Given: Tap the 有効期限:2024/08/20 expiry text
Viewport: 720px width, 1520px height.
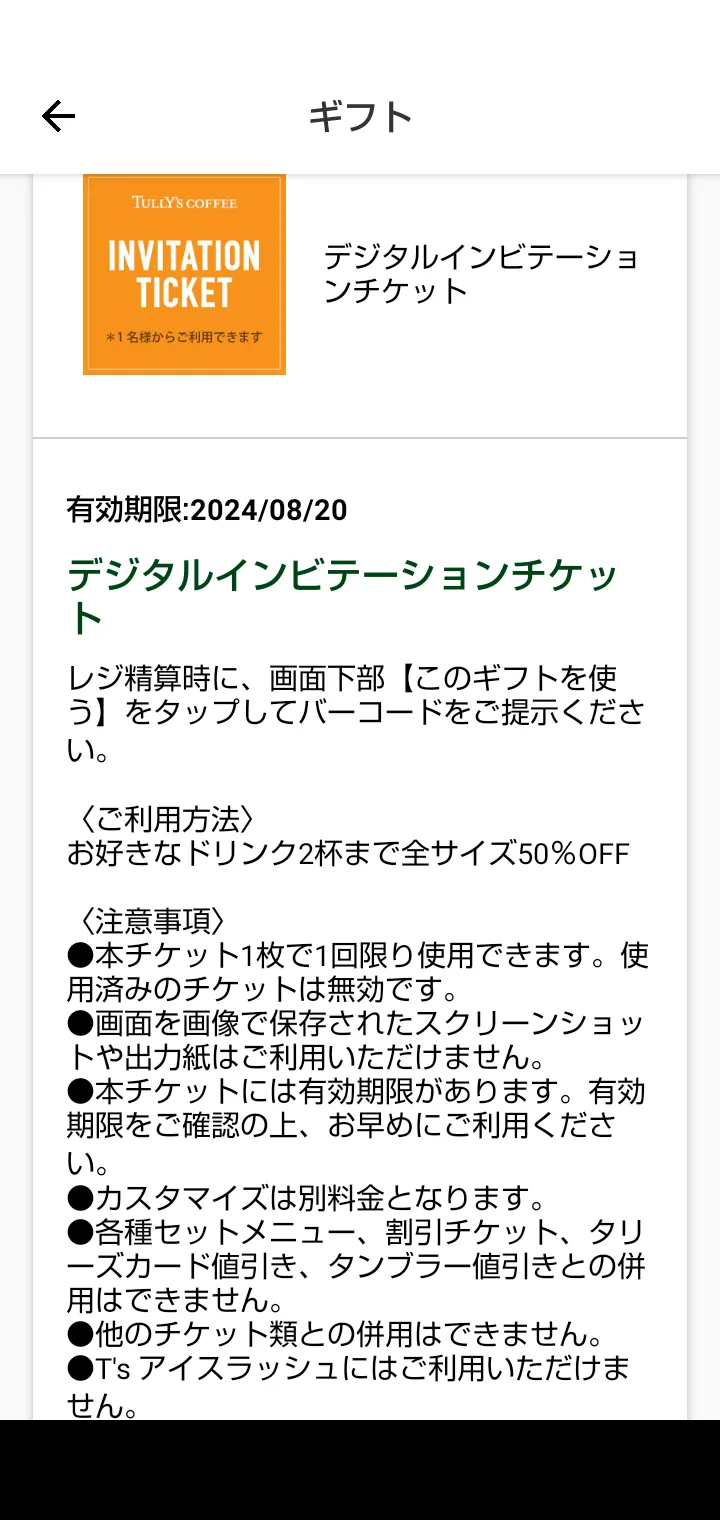Looking at the screenshot, I should point(205,510).
